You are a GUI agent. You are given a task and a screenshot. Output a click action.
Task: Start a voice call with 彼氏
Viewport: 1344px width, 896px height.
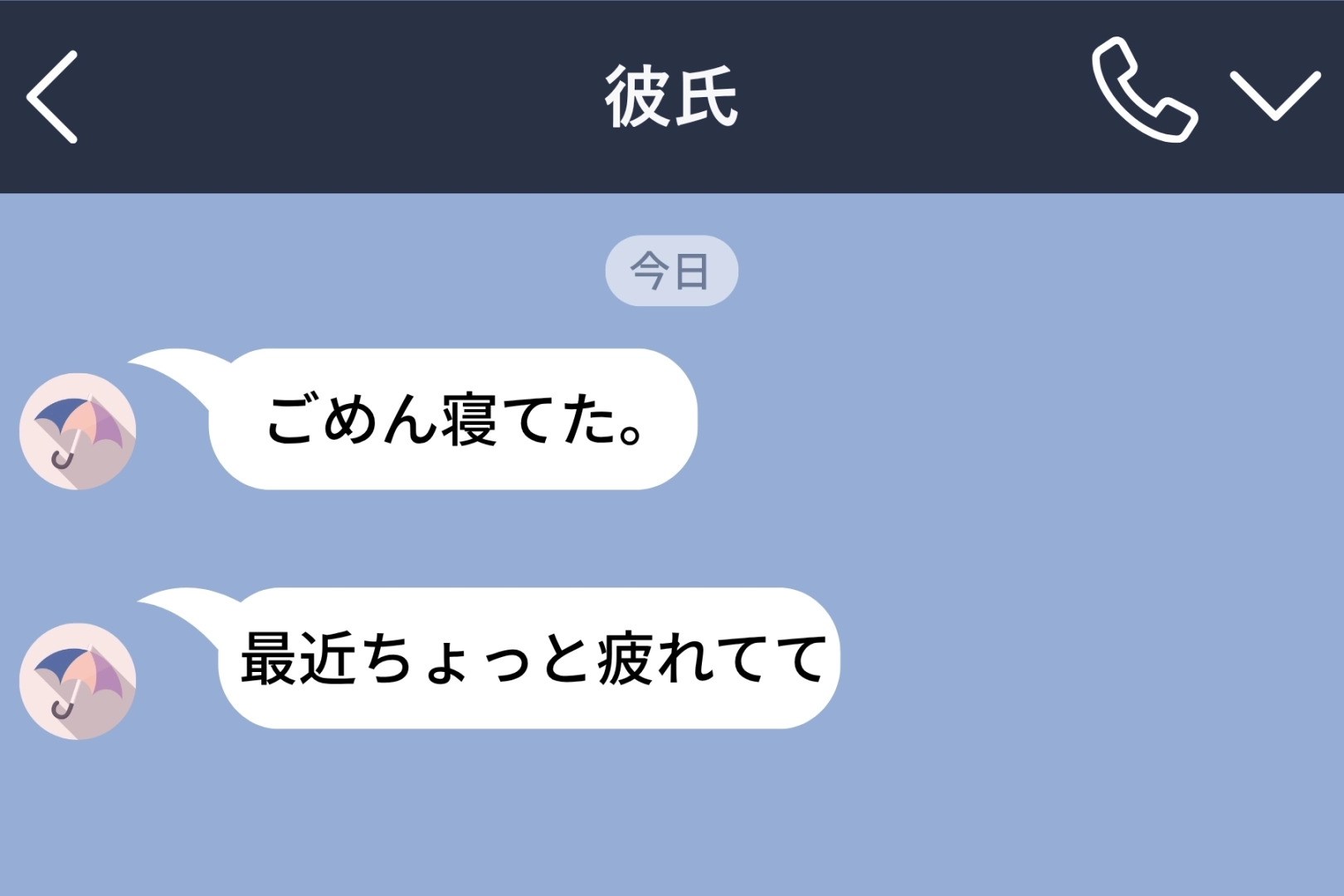coord(1142,90)
